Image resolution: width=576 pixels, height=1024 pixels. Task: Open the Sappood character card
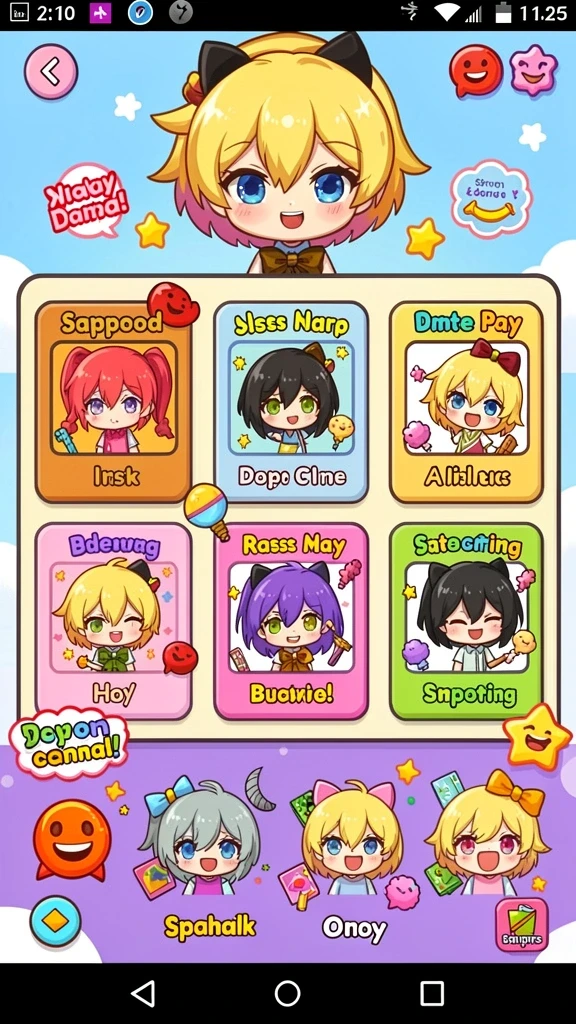114,402
